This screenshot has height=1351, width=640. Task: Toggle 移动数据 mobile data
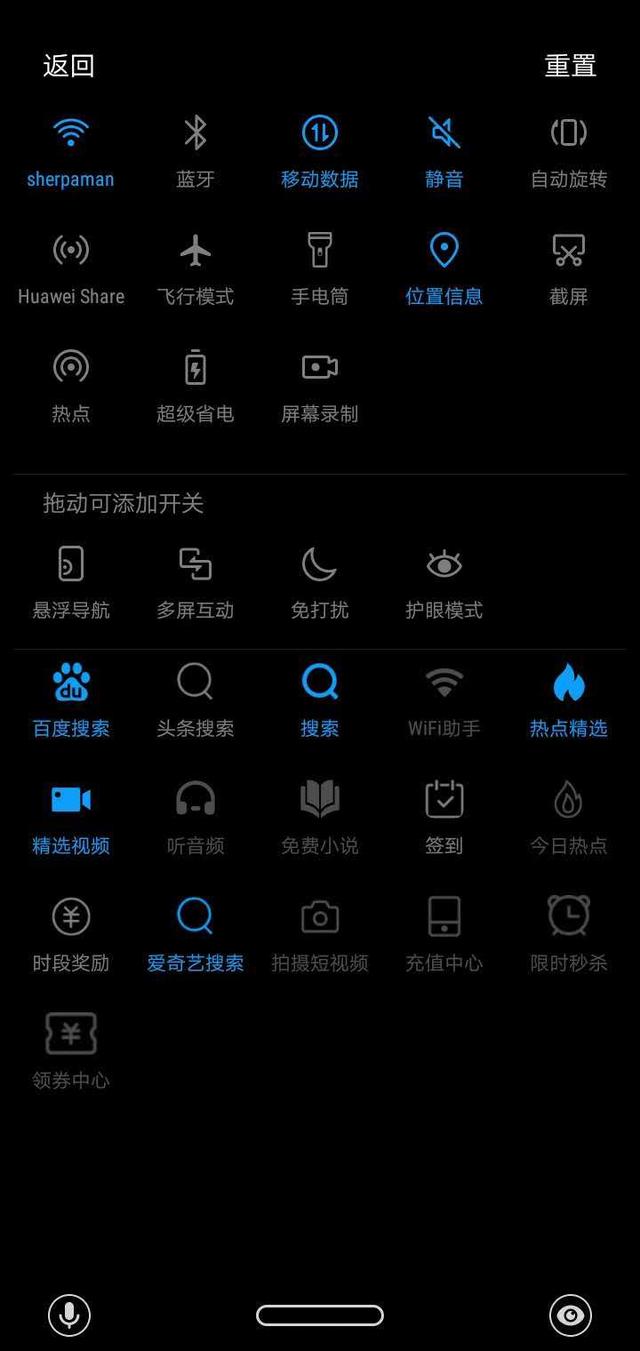pos(320,133)
